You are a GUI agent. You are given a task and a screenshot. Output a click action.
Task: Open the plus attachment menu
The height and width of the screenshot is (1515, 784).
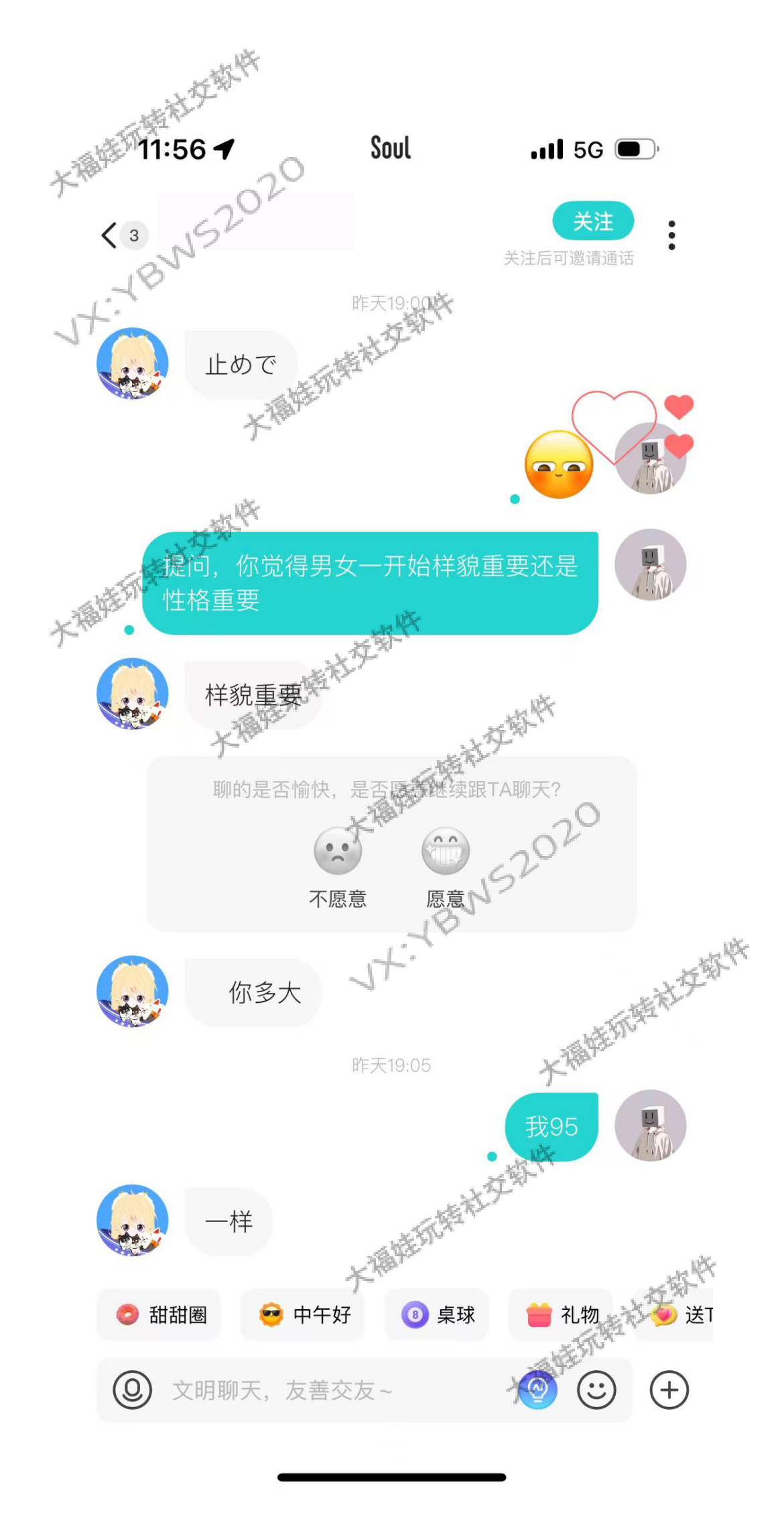669,1390
